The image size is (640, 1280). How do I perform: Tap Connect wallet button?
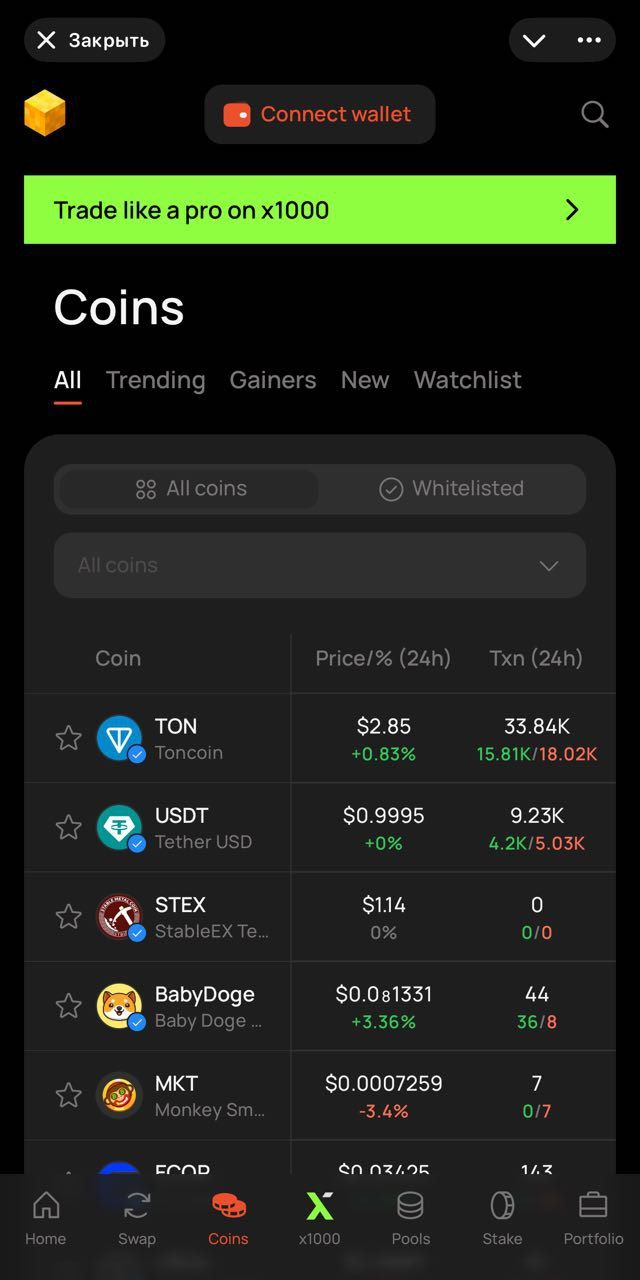click(x=320, y=114)
